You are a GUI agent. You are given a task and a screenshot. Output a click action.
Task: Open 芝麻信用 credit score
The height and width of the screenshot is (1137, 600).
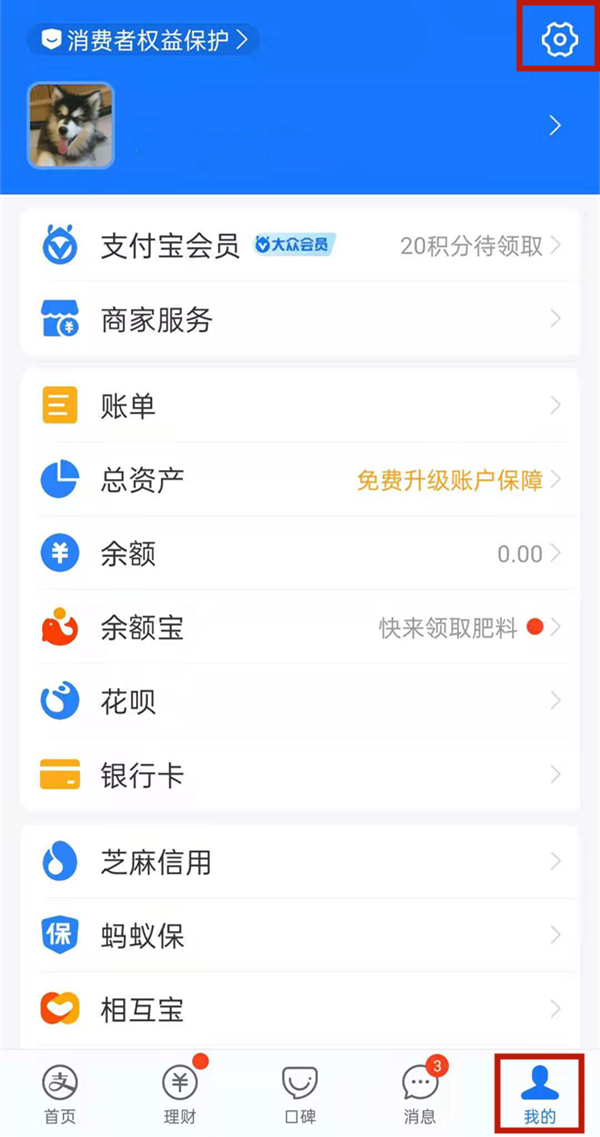coord(300,861)
